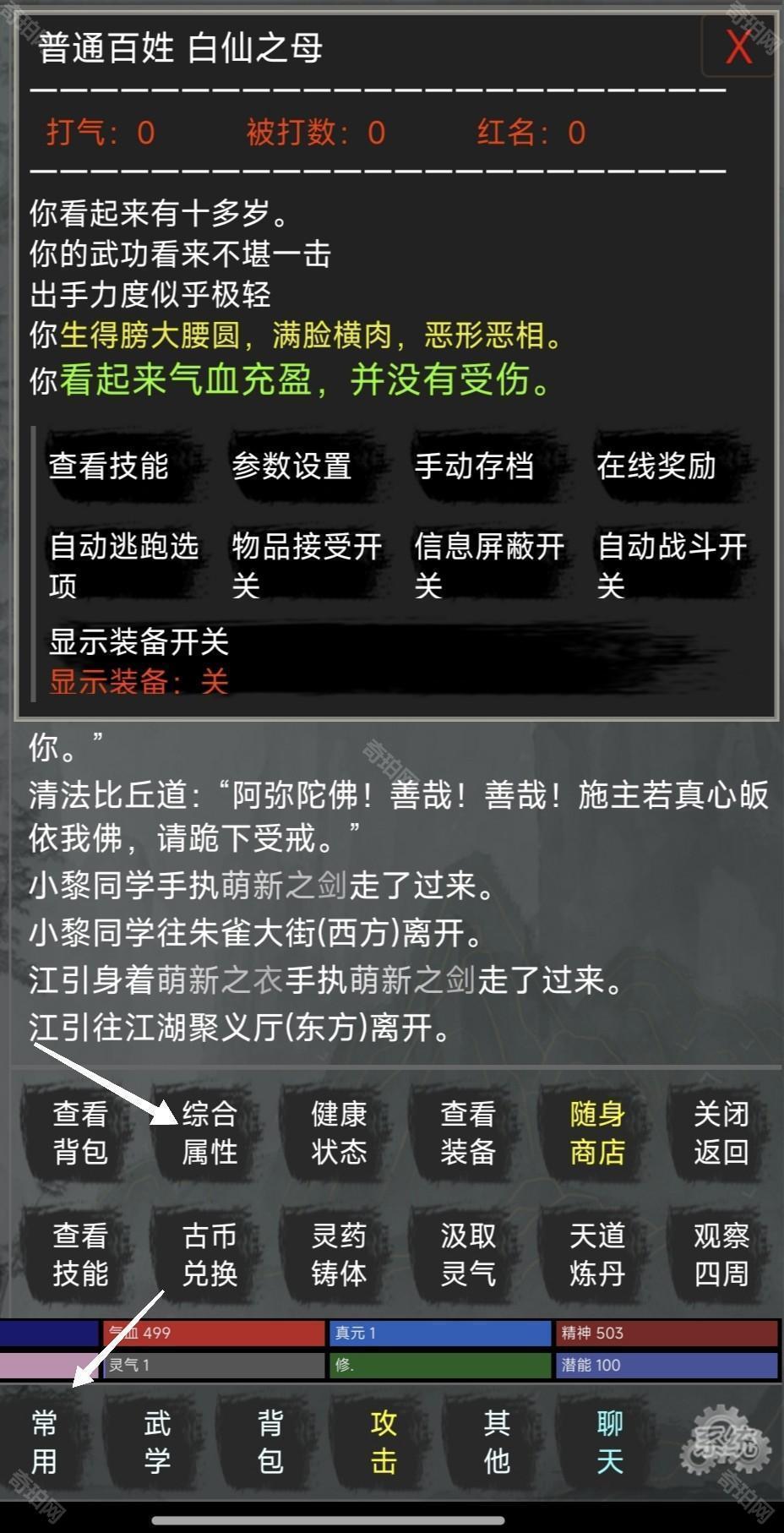Toggle 信息屏蔽开关
The image size is (784, 1533).
tap(488, 565)
